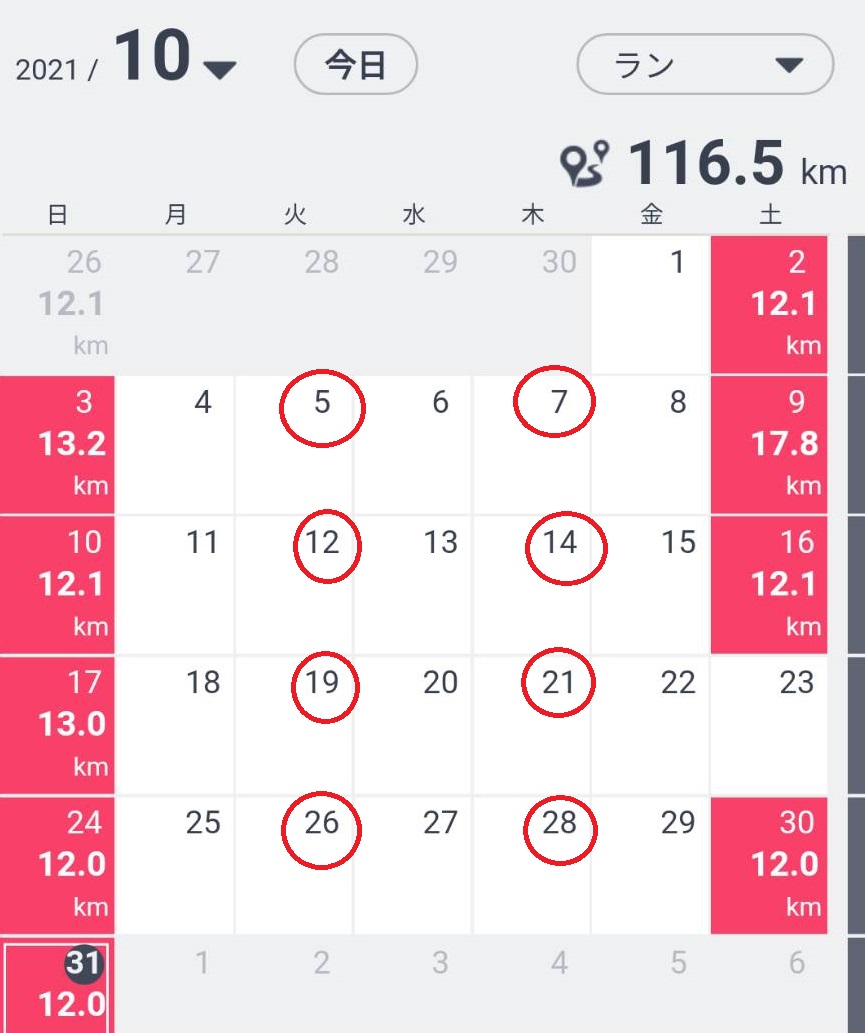This screenshot has width=865, height=1033.
Task: Open October 24 run entry
Action: (58, 864)
